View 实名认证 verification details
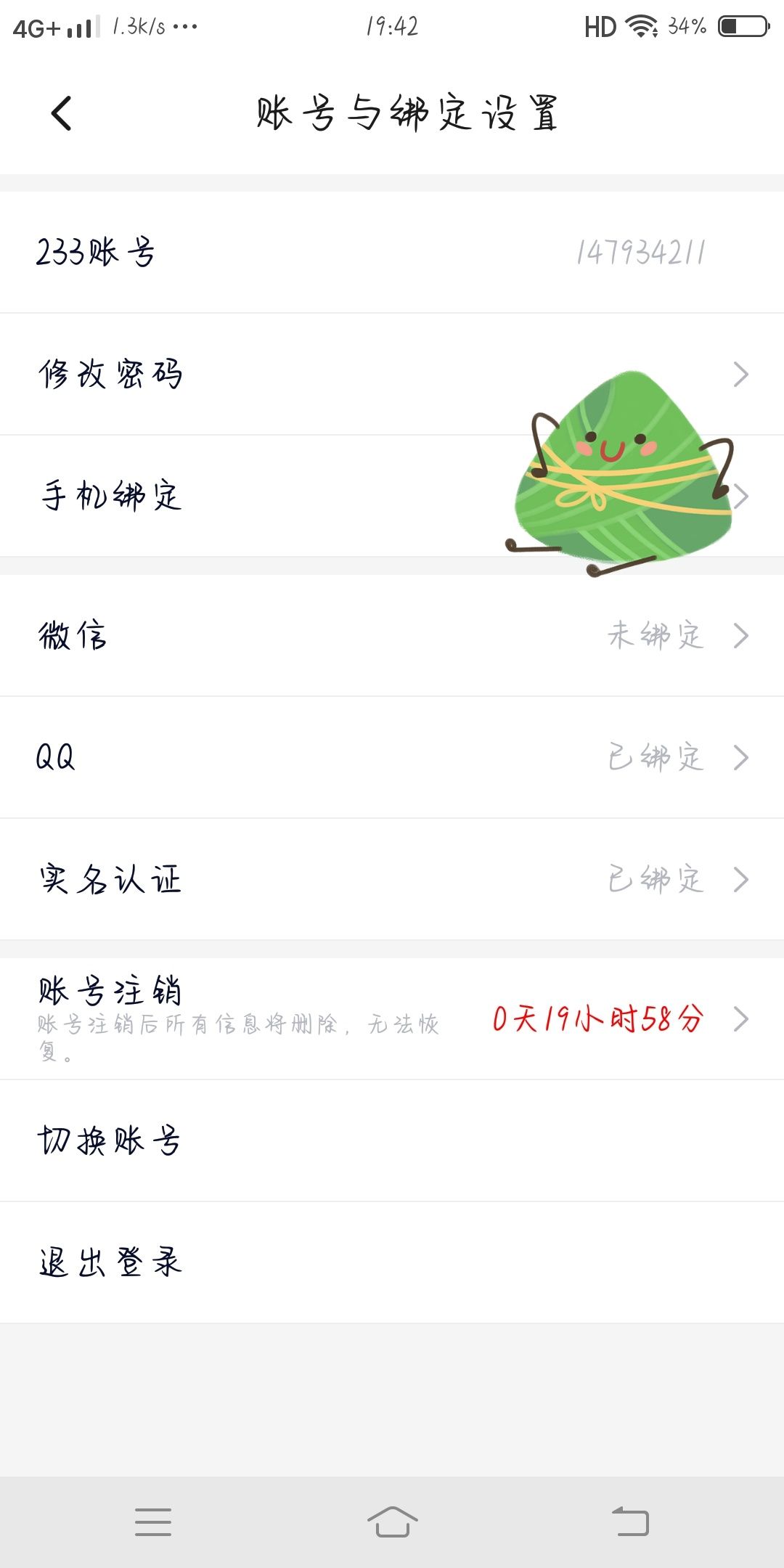This screenshot has height=1568, width=784. point(392,880)
